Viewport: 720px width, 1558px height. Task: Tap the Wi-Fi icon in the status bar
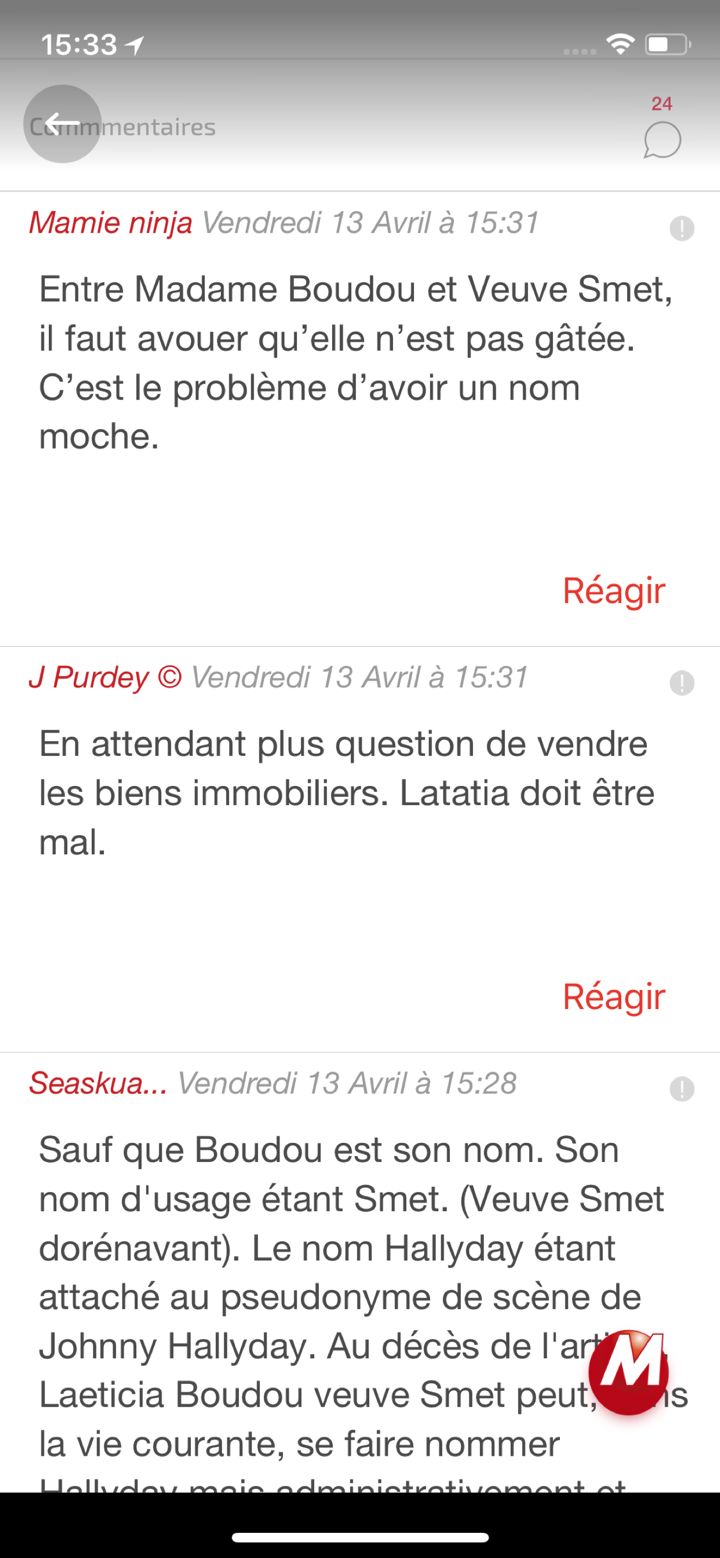tap(619, 44)
